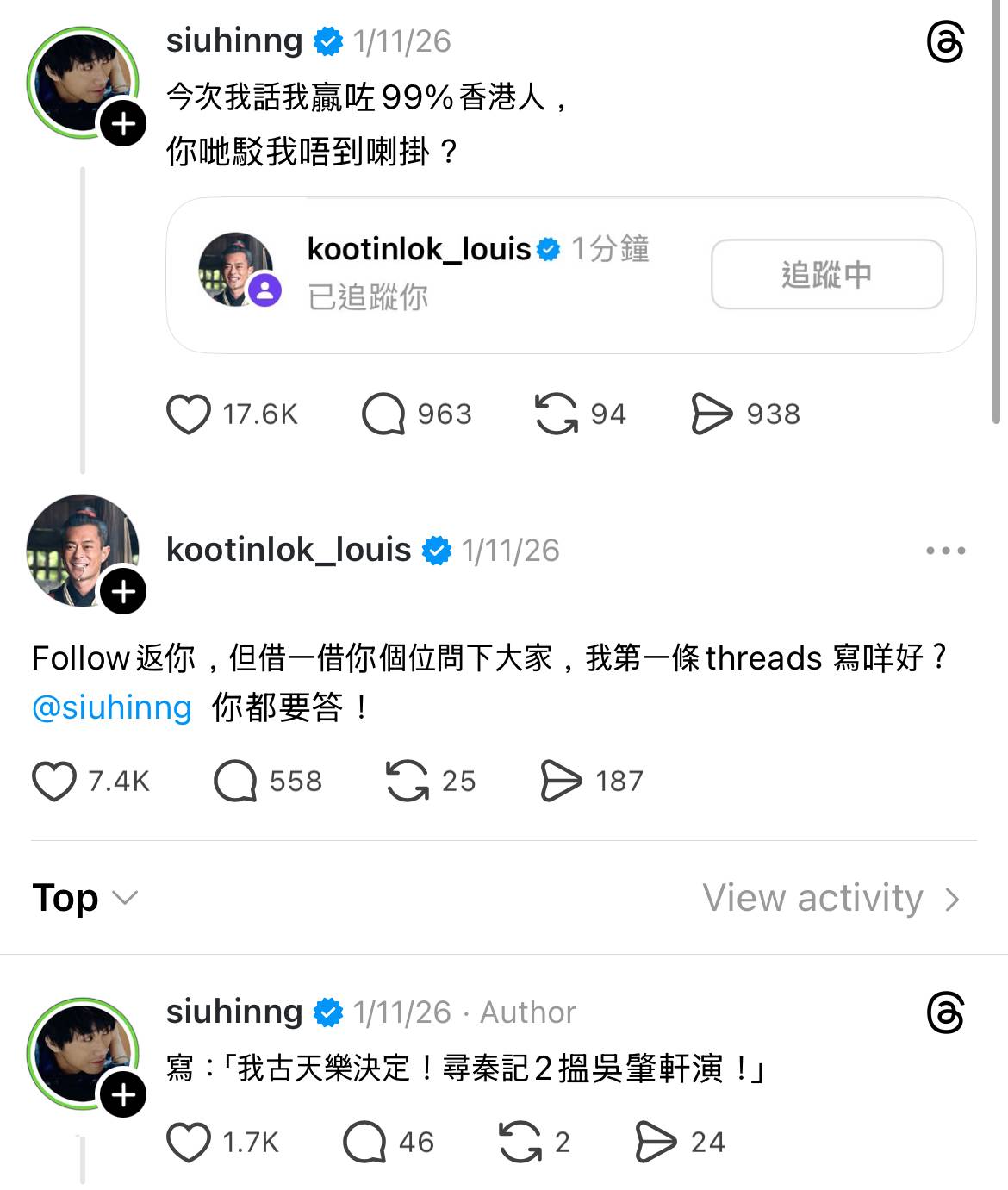Like siuhinng's post with 17.6K likes
The width and height of the screenshot is (1008, 1190).
tap(189, 414)
